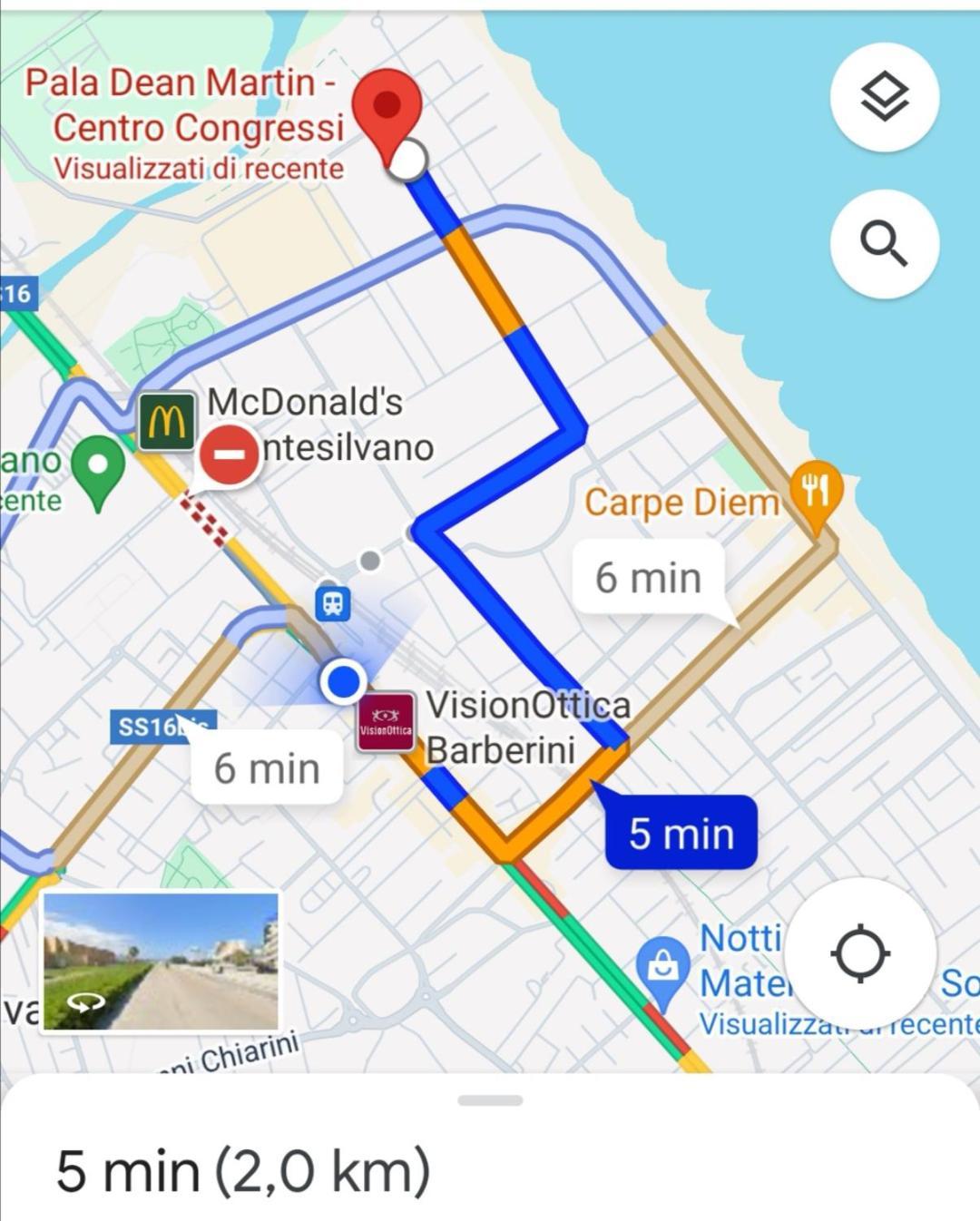Screen dimensions: 980x1221
Task: Open the map layers button
Action: pyautogui.click(x=884, y=97)
